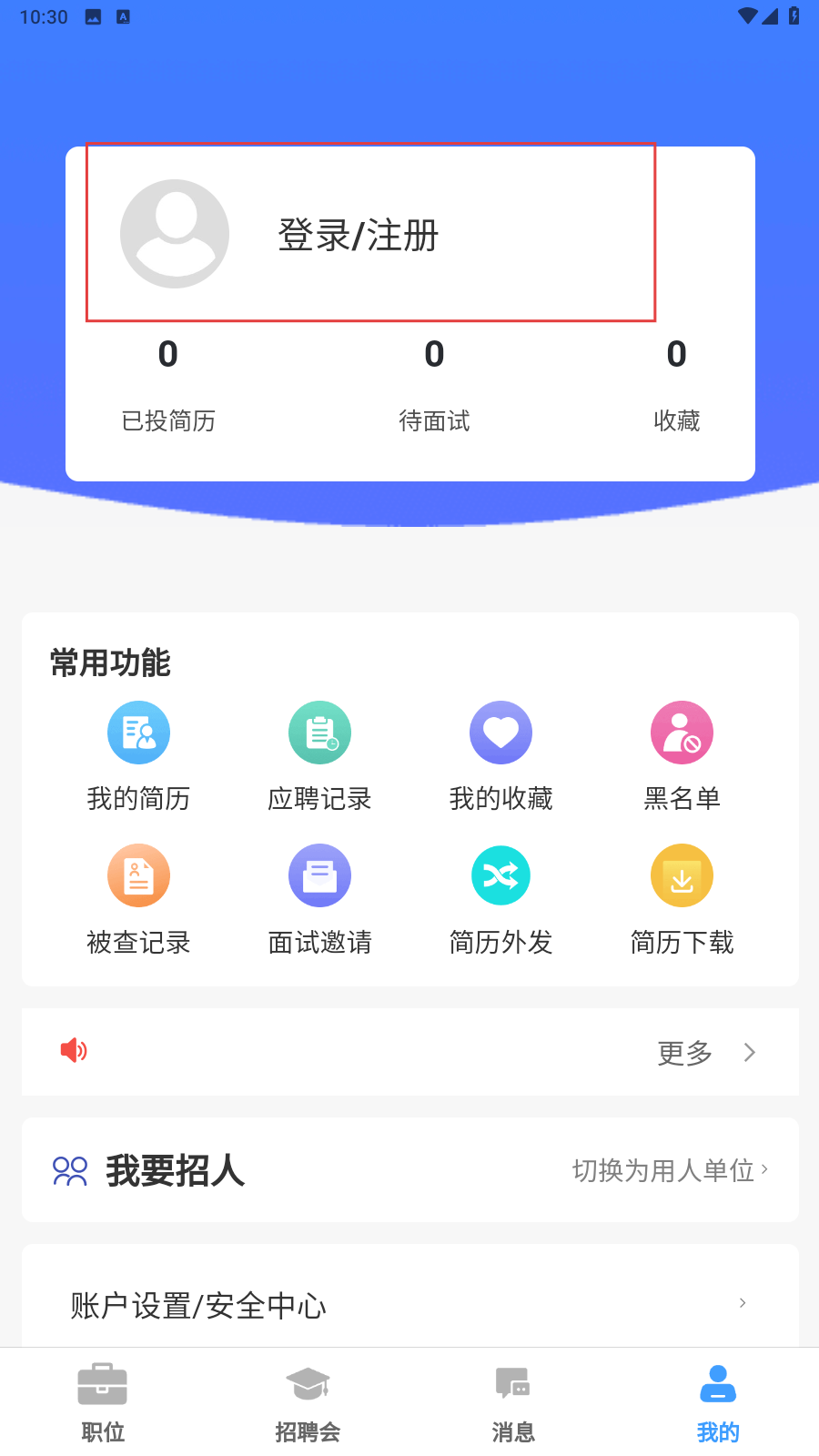Open 我的收藏
The image size is (819, 1456).
click(x=500, y=755)
